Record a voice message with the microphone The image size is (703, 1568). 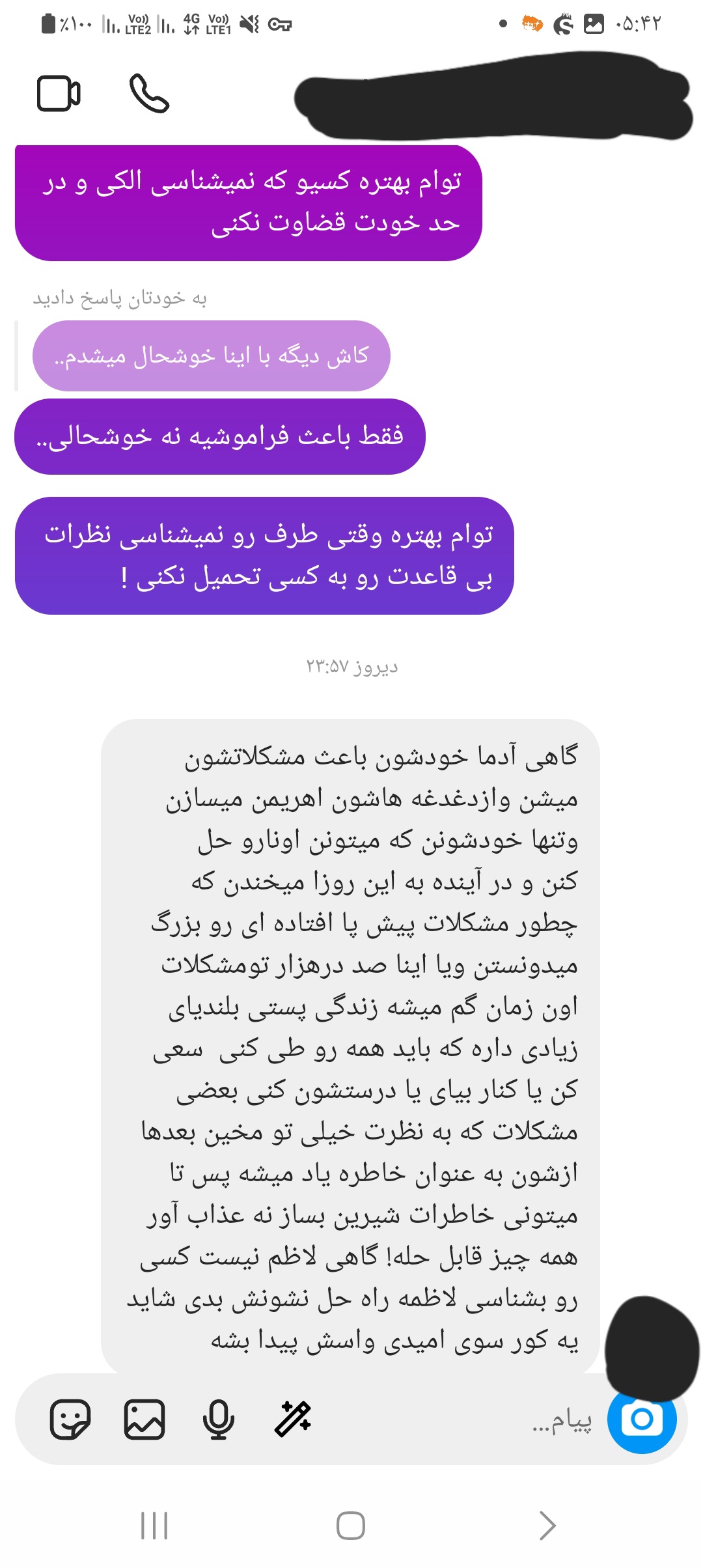point(219,1420)
